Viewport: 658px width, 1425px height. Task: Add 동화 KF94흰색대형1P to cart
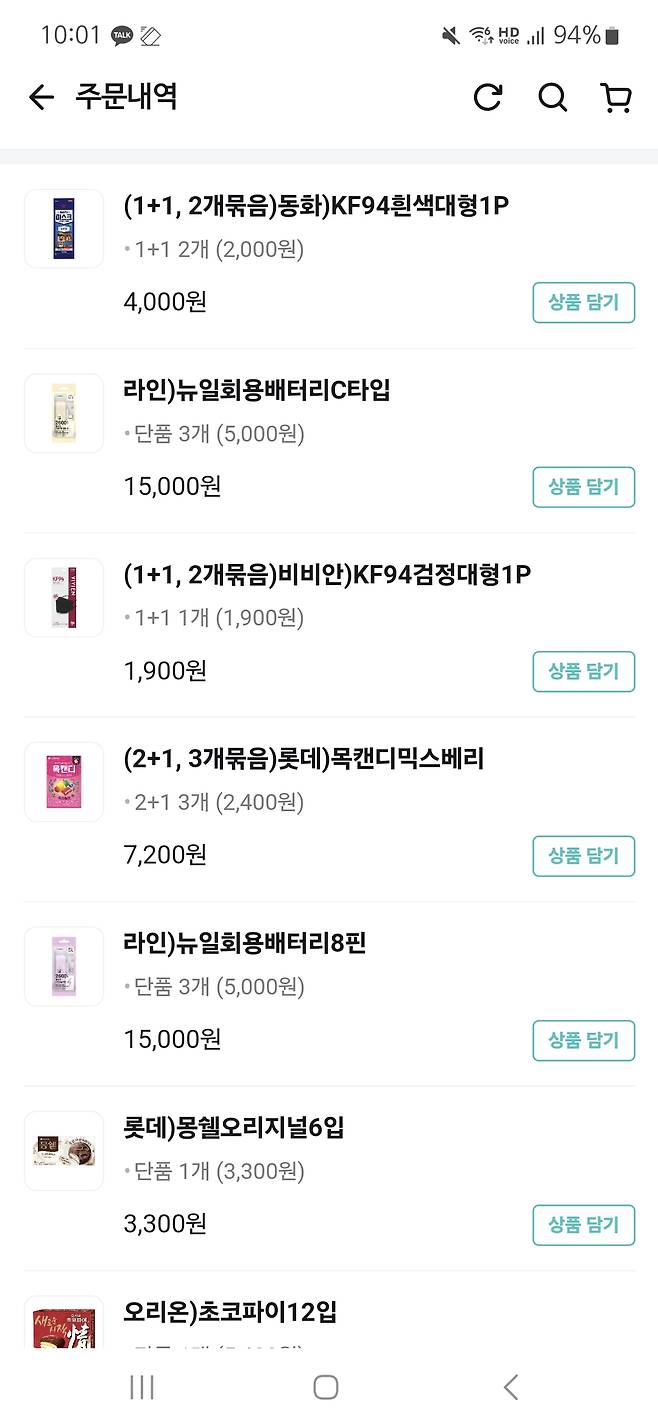[583, 302]
